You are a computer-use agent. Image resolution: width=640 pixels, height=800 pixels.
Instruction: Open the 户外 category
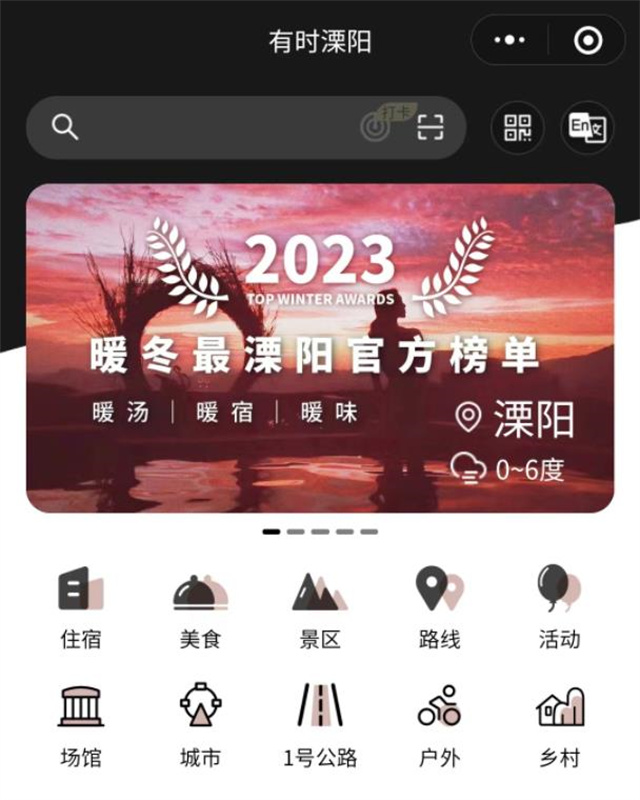(x=439, y=727)
